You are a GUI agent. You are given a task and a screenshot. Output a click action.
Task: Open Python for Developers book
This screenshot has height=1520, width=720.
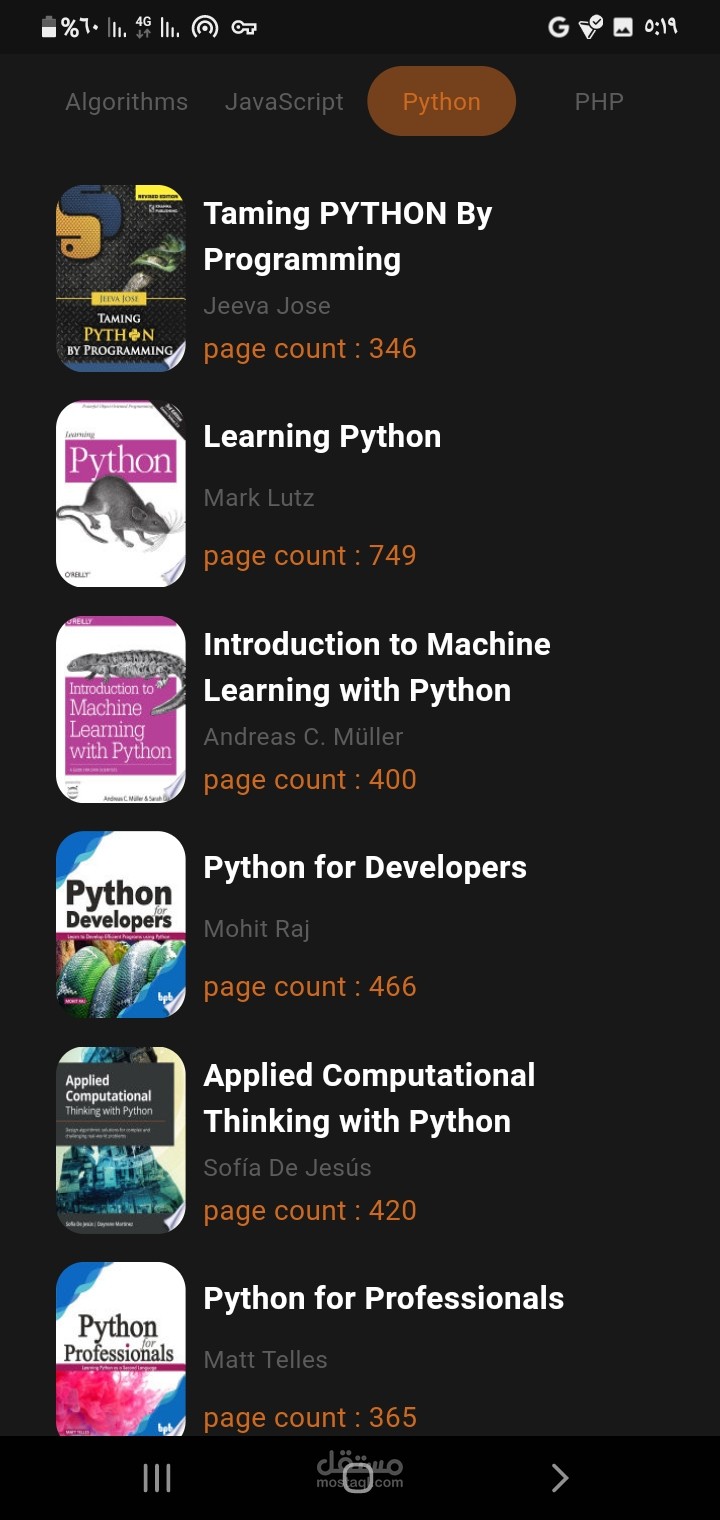[x=365, y=868]
